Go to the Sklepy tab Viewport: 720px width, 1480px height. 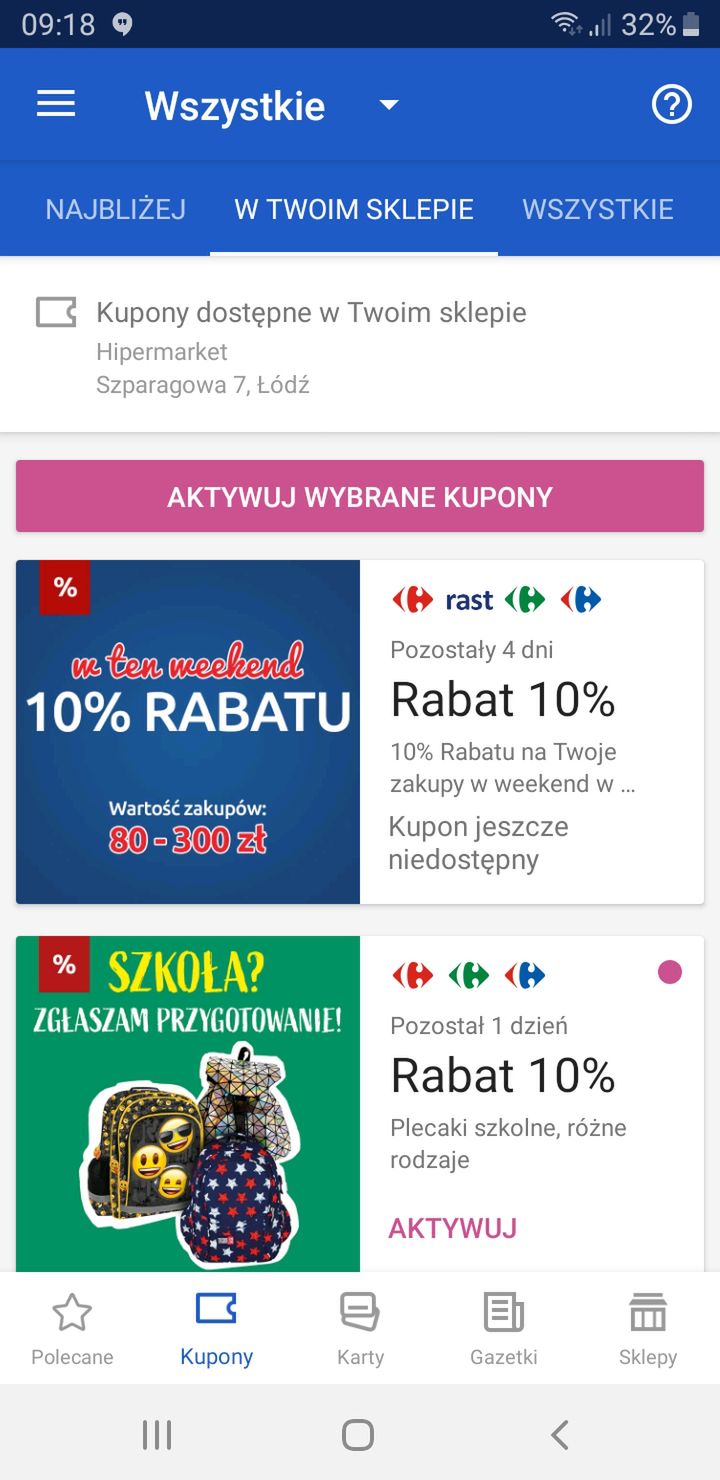click(x=648, y=1329)
